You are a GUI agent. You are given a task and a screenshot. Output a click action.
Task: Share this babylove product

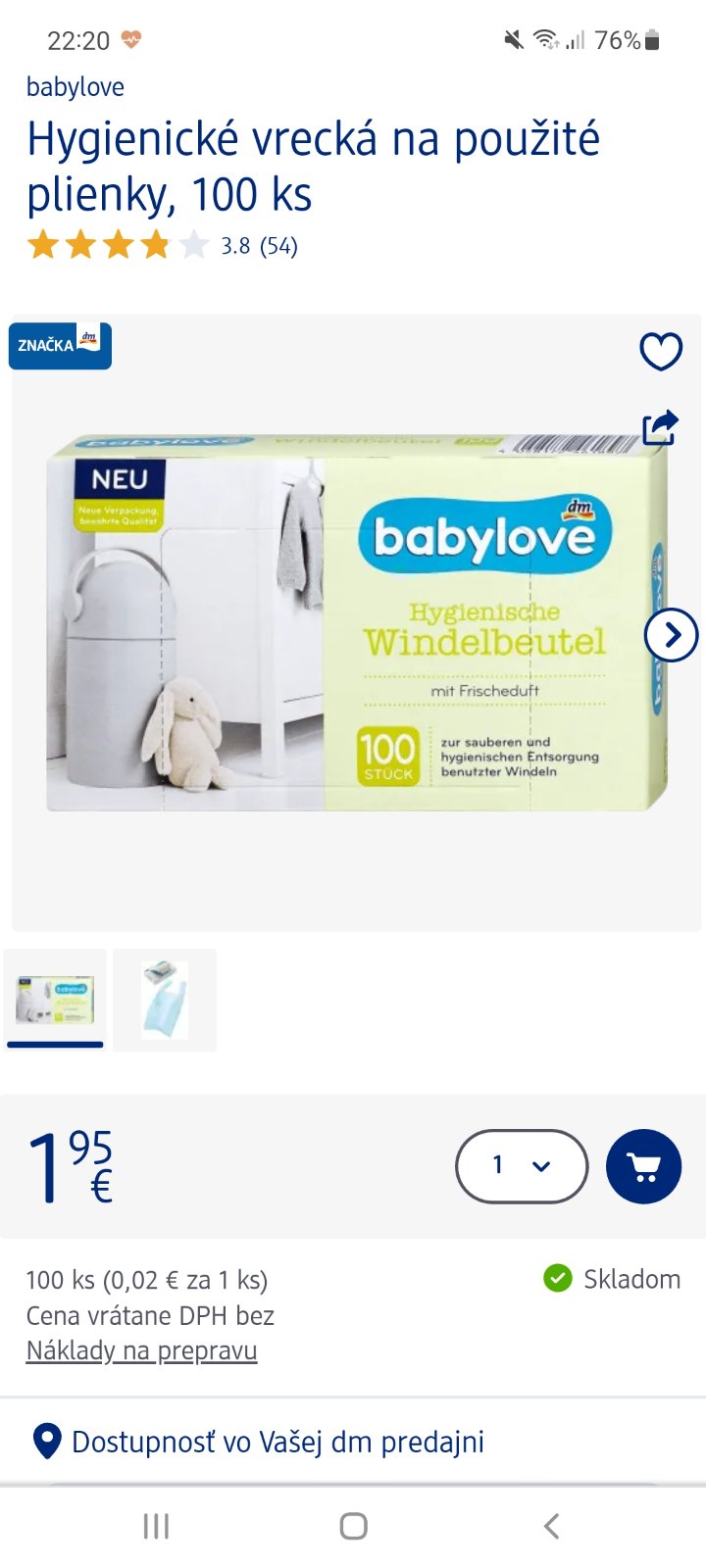pos(660,428)
